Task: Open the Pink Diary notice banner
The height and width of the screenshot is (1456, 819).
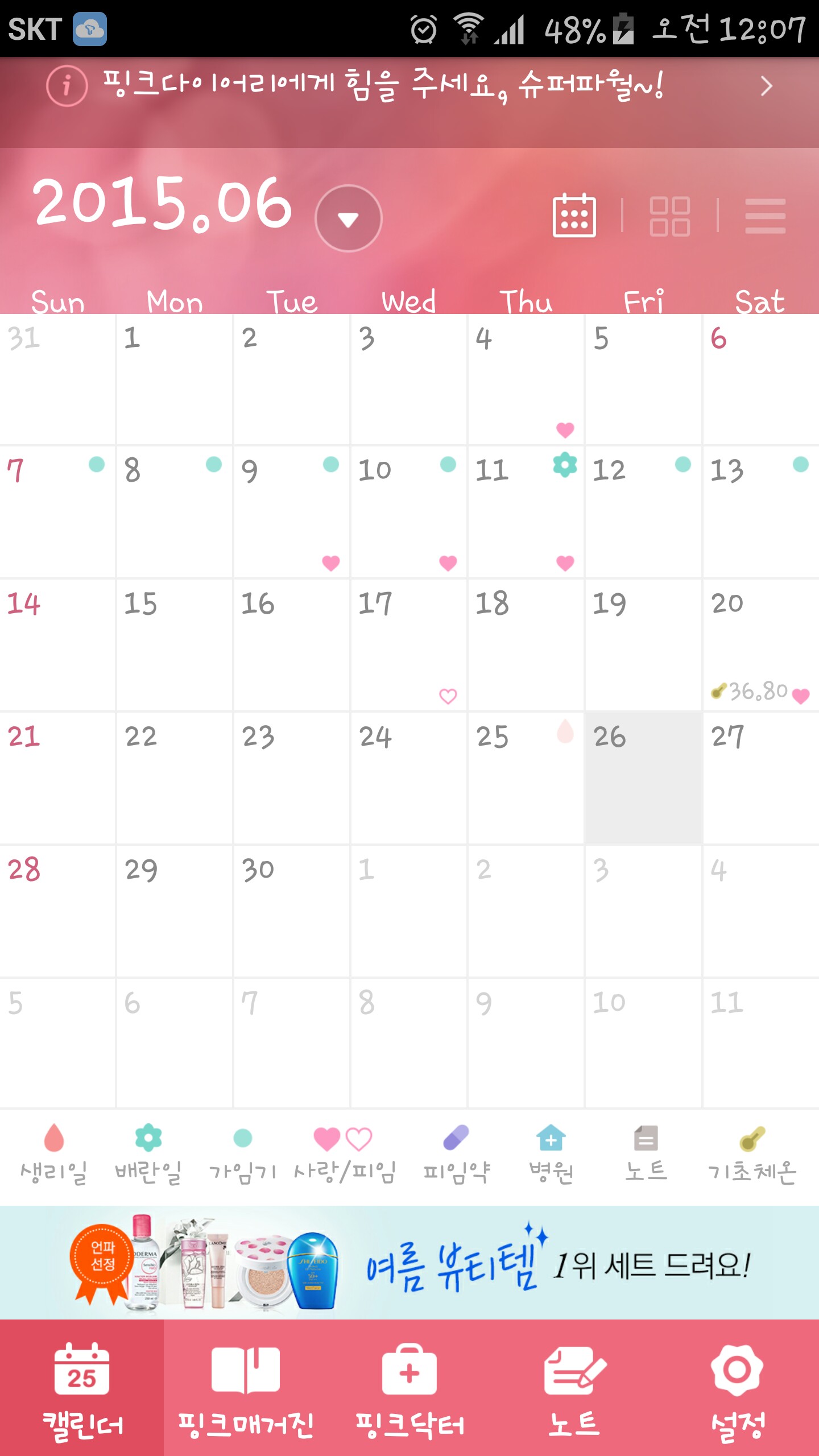Action: point(409,86)
